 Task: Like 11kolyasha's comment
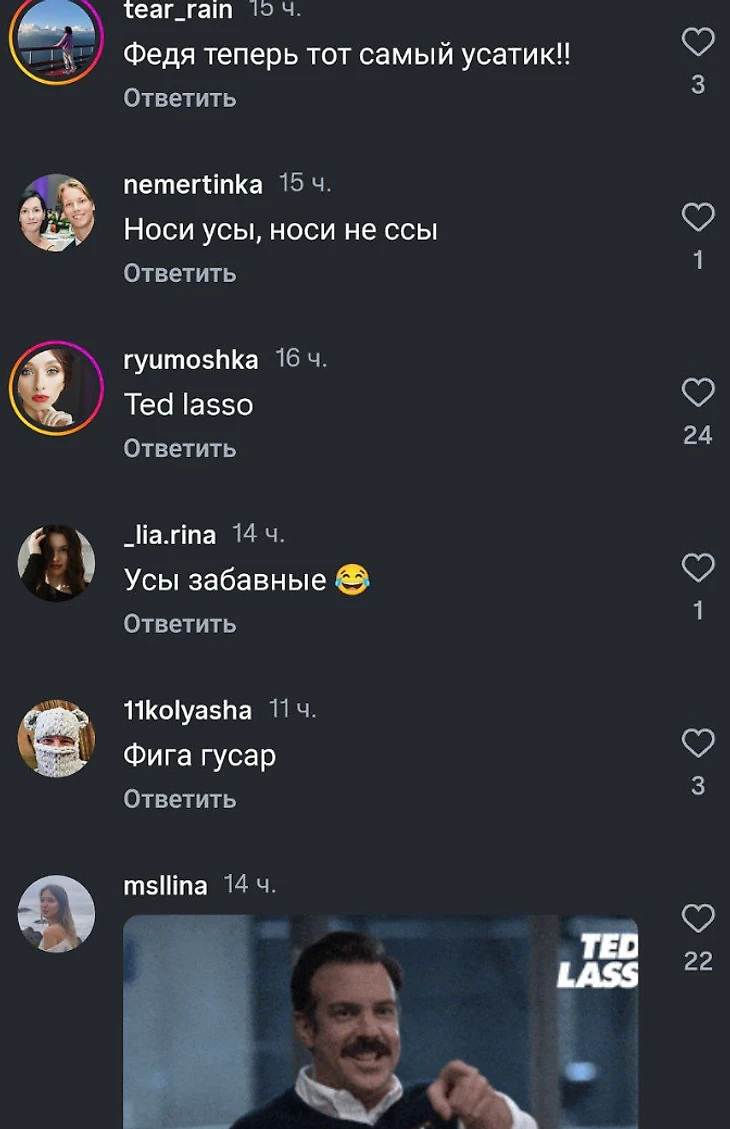(698, 743)
